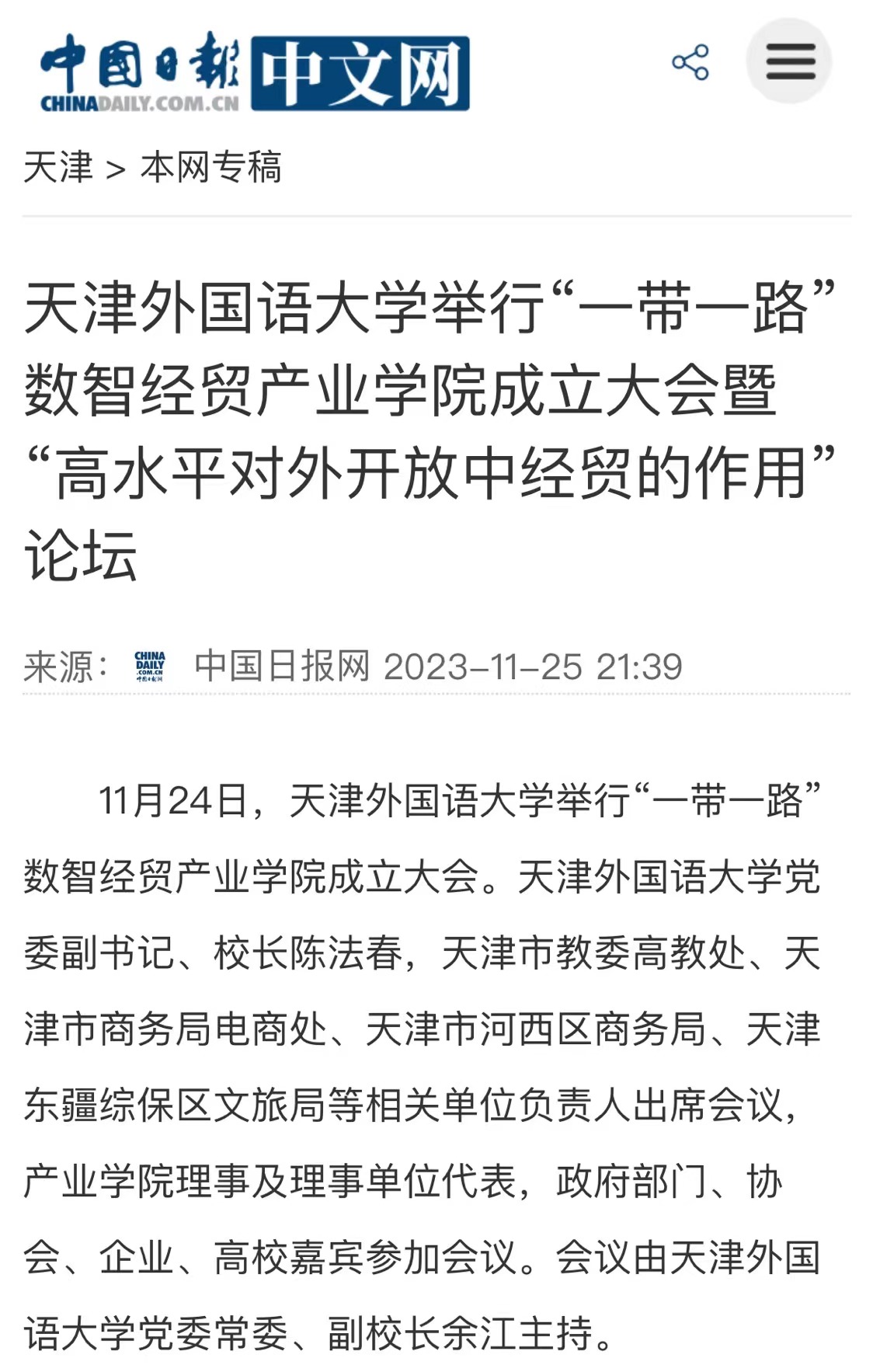Open the China Daily 中文网 homepage logo
Screen dimensions: 873x1372
coord(255,73)
